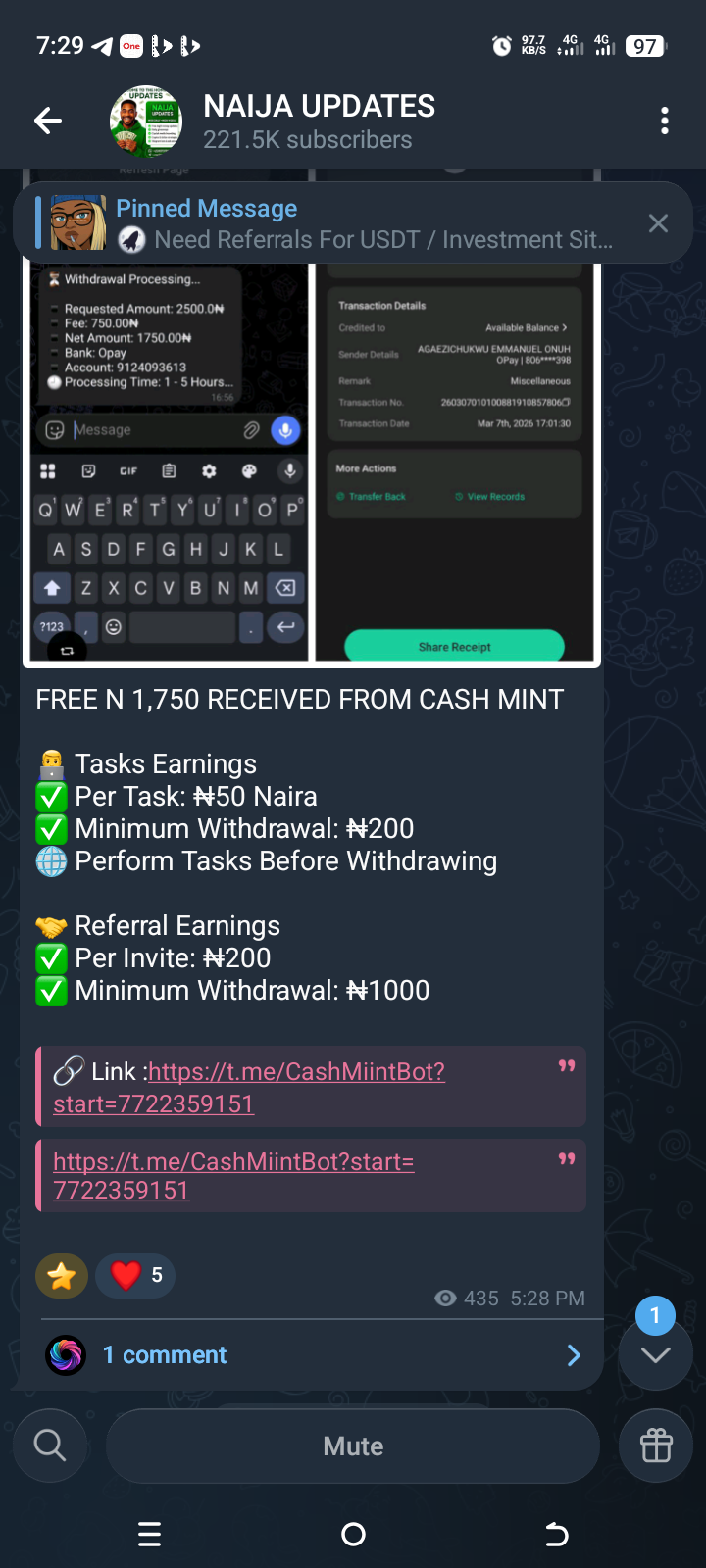Search within this channel
The height and width of the screenshot is (1568, 706).
pyautogui.click(x=50, y=1445)
